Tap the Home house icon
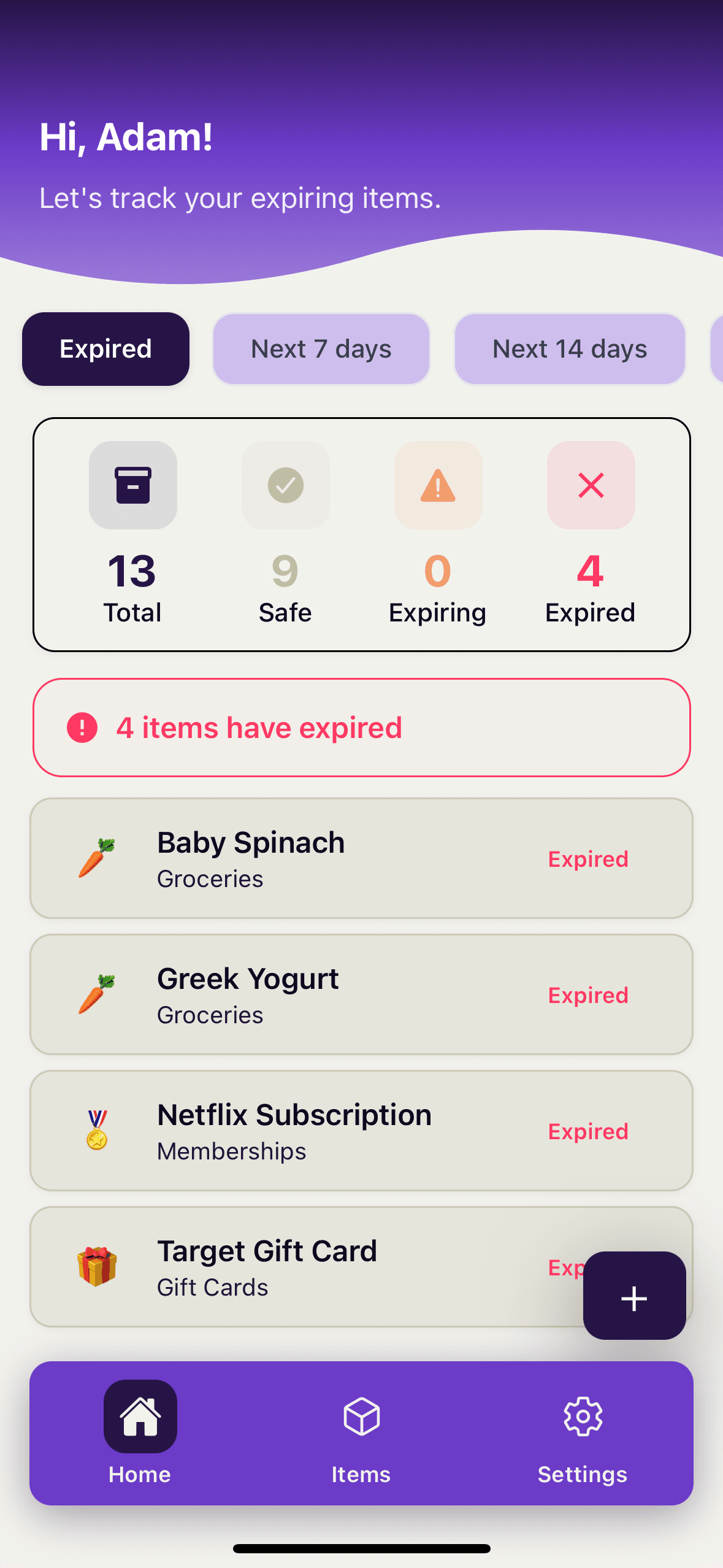Screen dimensions: 723x1568 pos(140,1416)
